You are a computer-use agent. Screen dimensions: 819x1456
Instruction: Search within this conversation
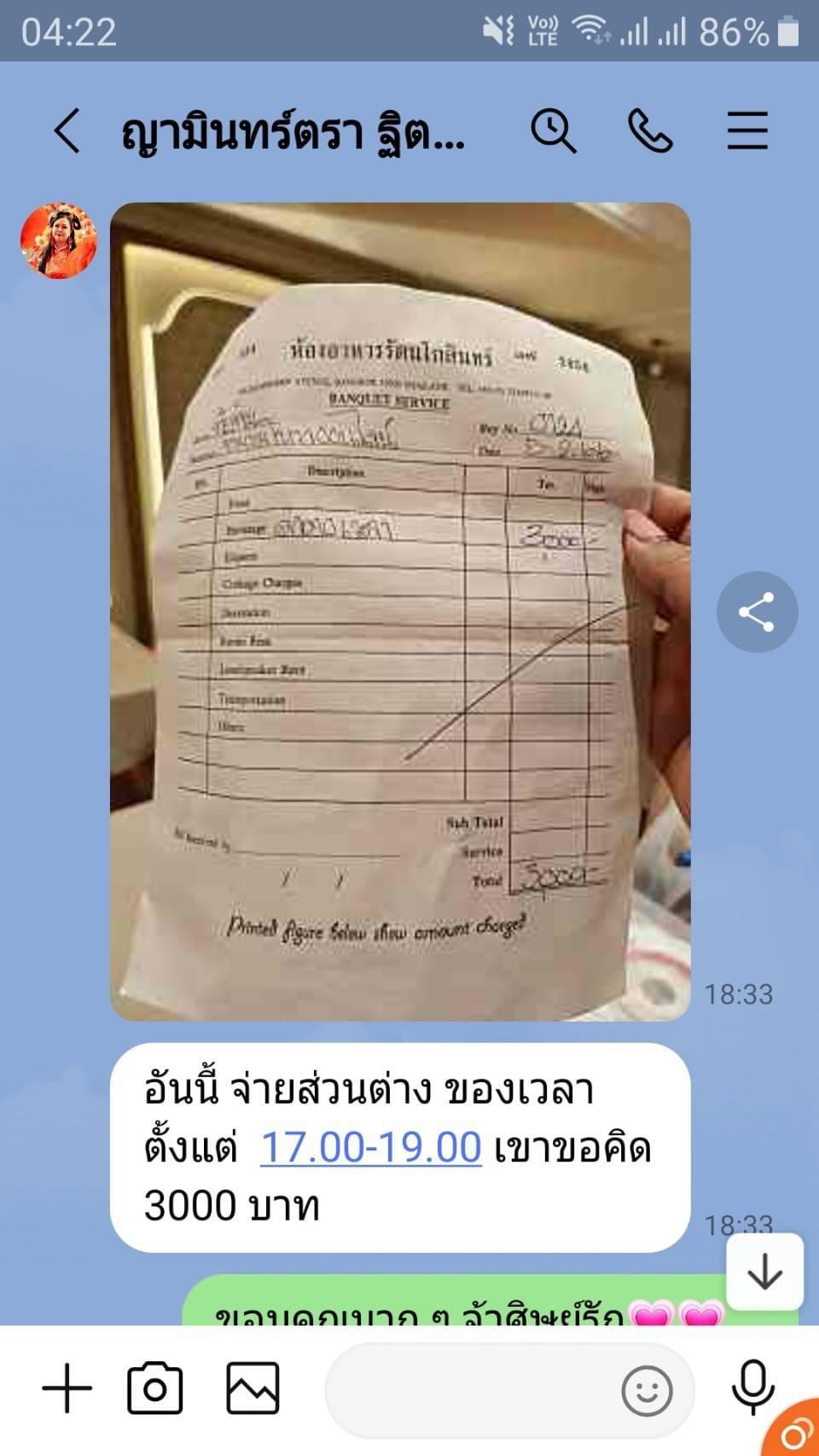coord(553,131)
